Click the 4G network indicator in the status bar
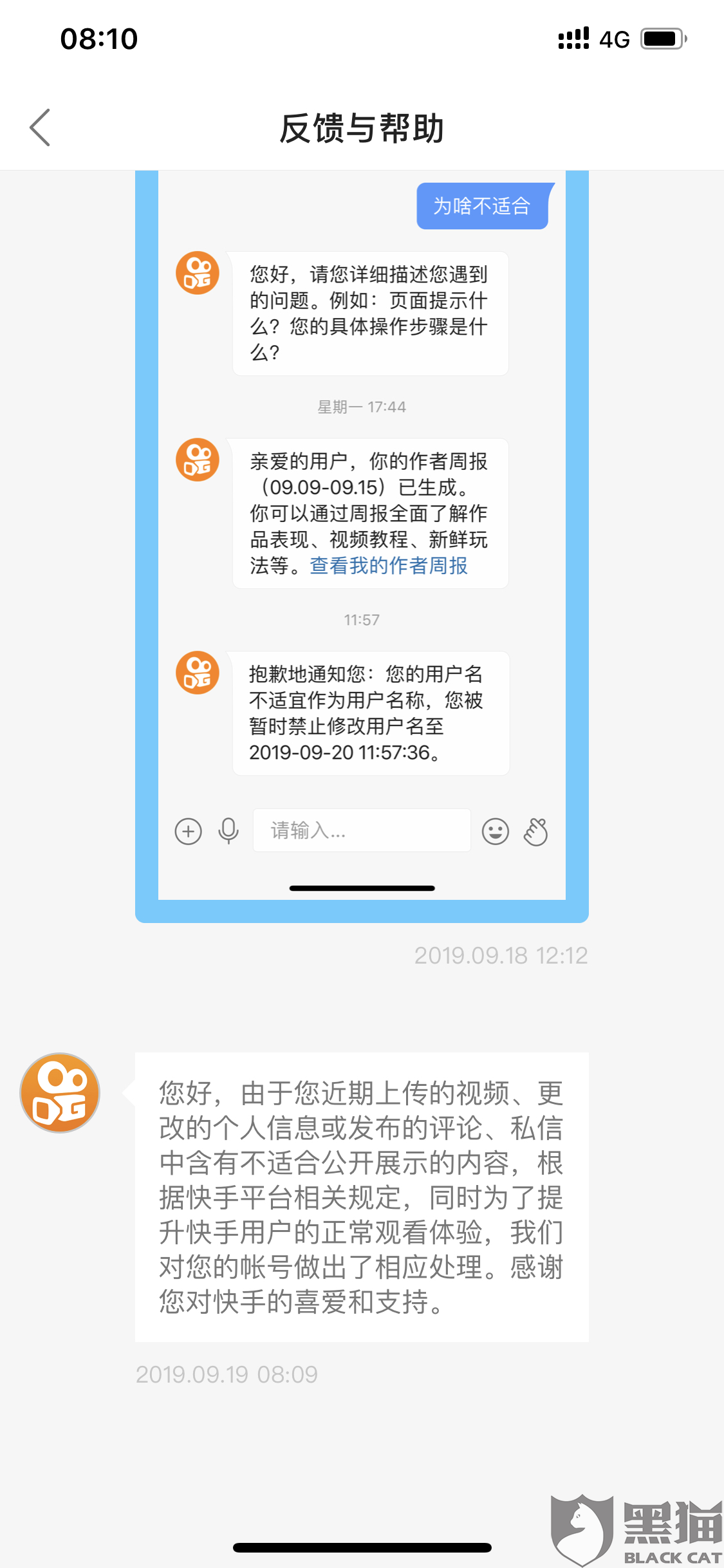 615,39
